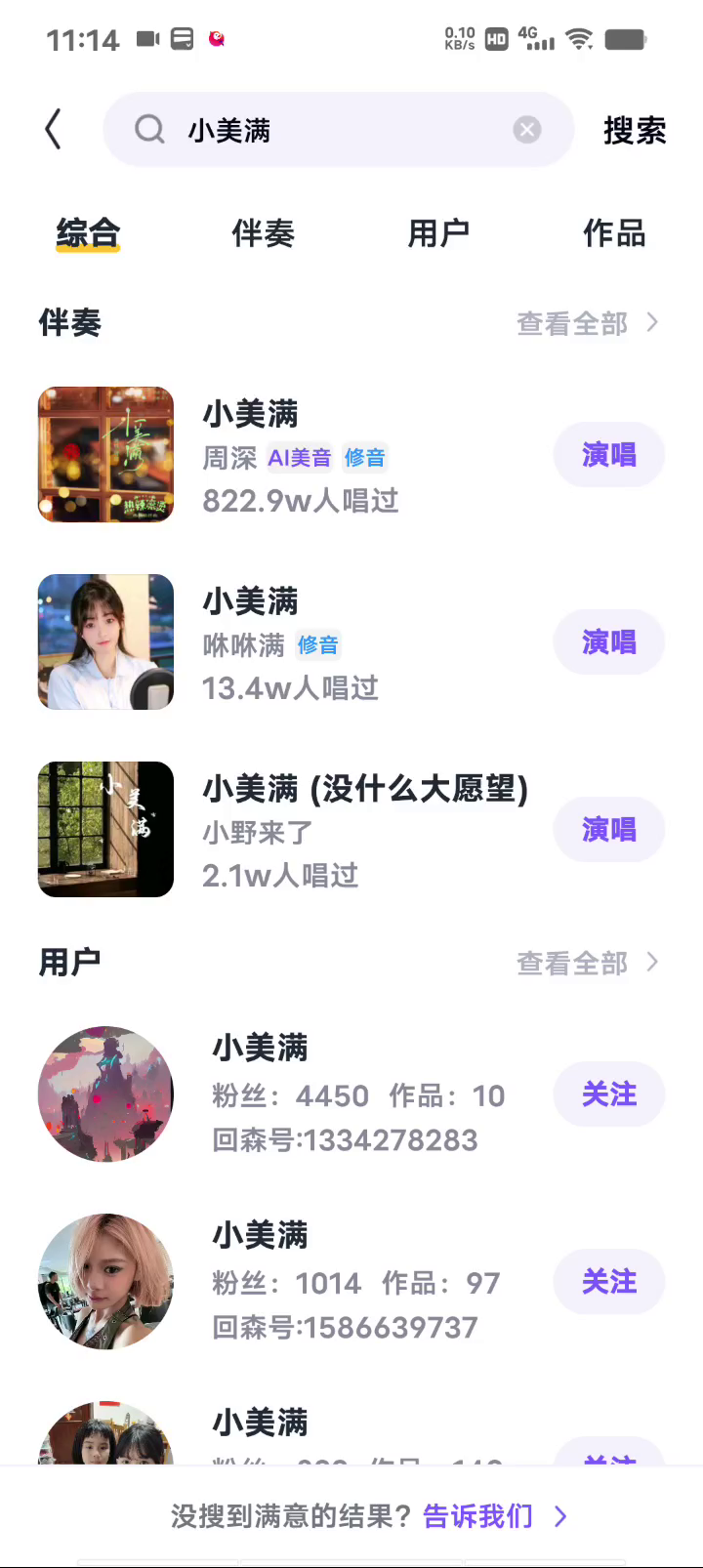
Task: Switch to the 伴奏 tab
Action: (263, 233)
